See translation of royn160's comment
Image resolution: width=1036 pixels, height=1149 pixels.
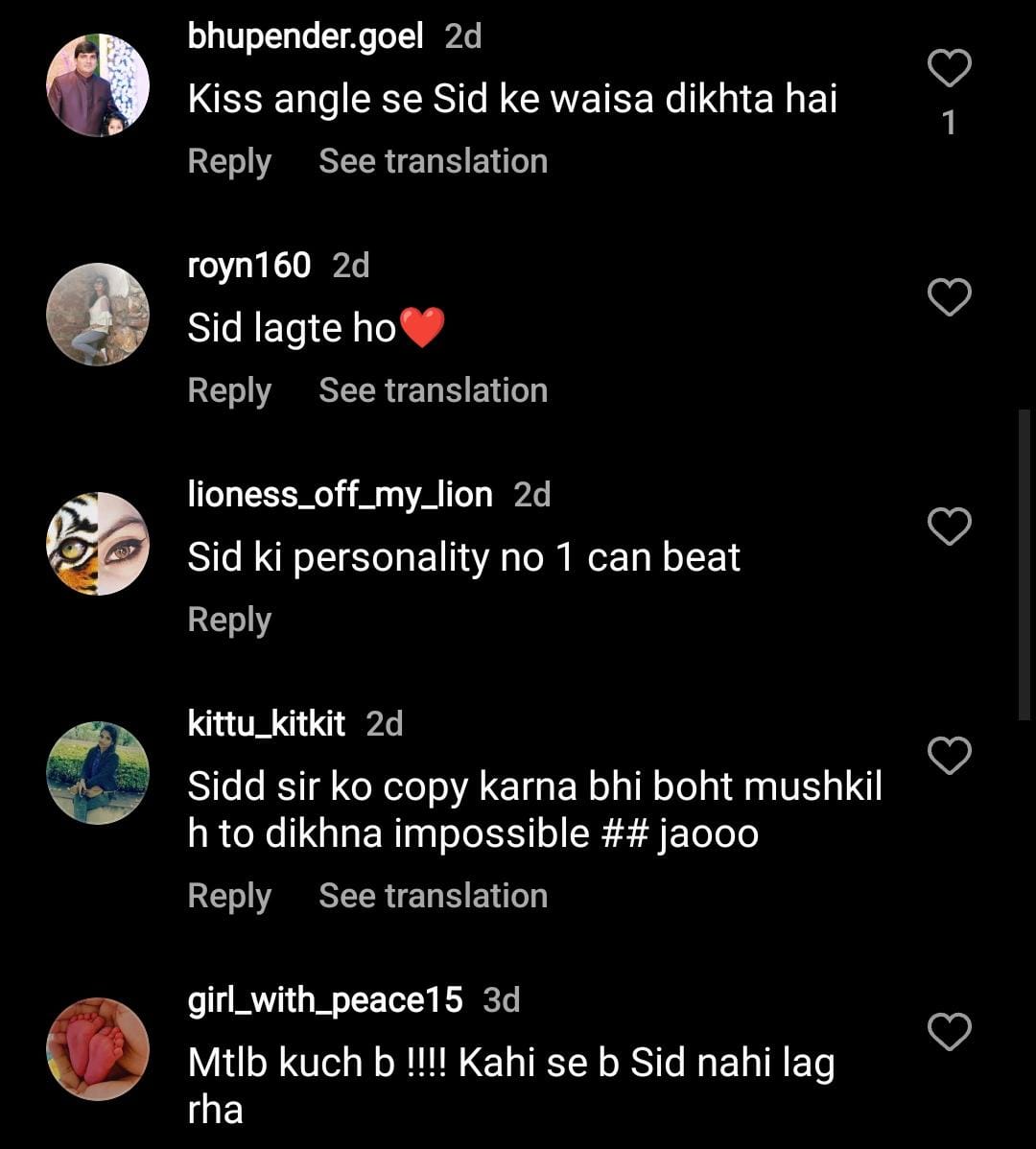433,390
